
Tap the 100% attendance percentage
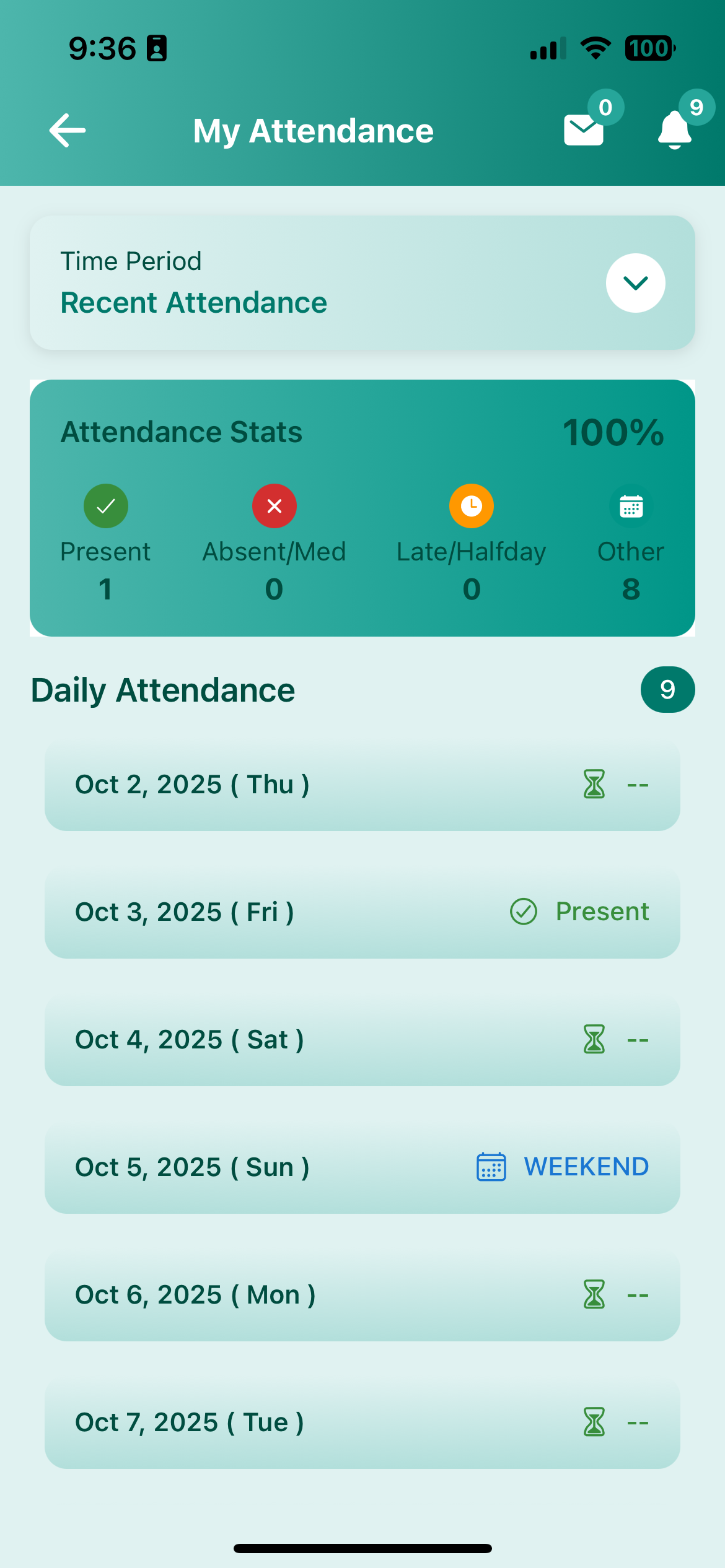pos(613,432)
